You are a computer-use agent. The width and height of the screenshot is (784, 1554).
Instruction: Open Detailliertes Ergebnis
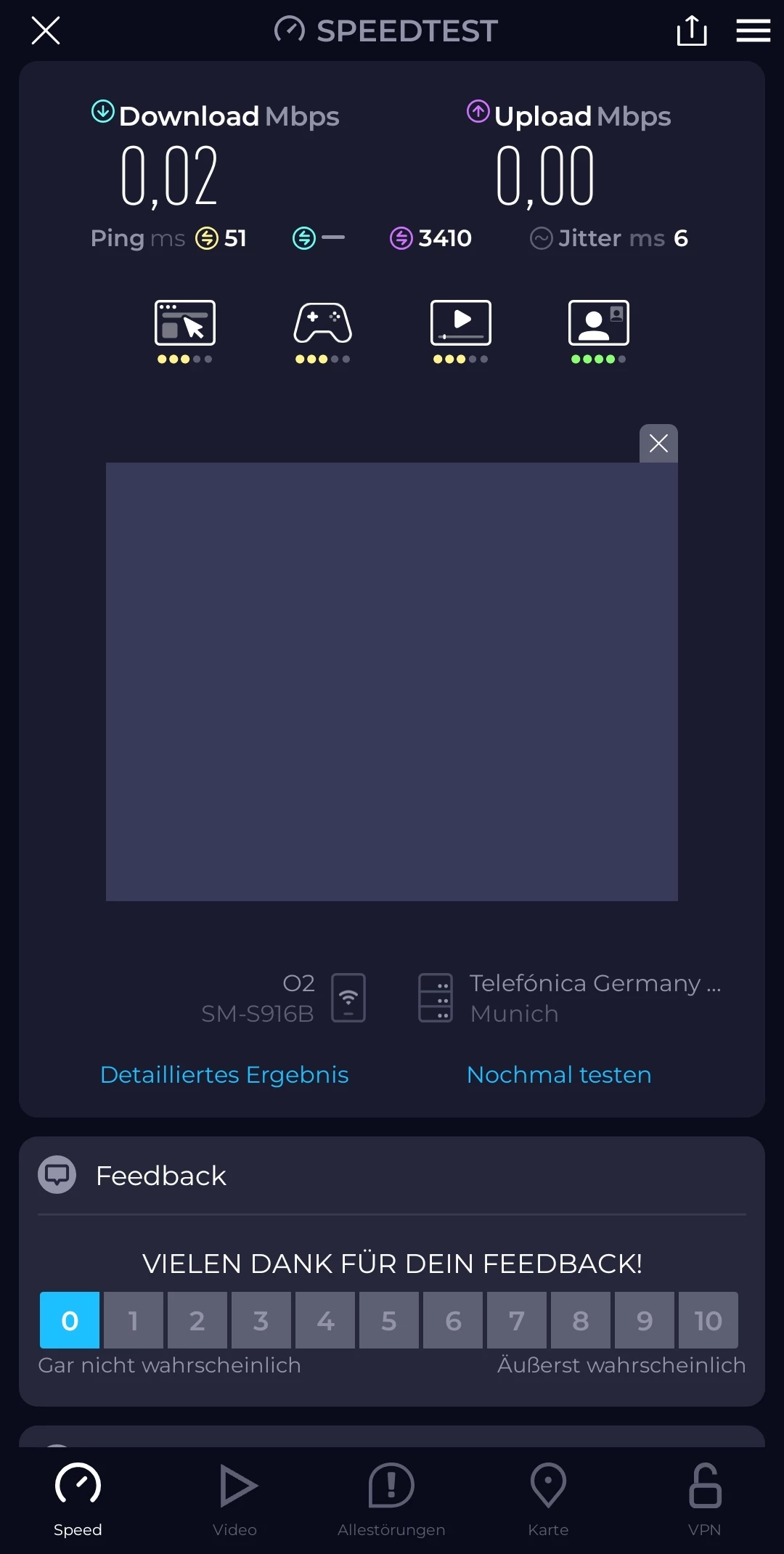224,1075
